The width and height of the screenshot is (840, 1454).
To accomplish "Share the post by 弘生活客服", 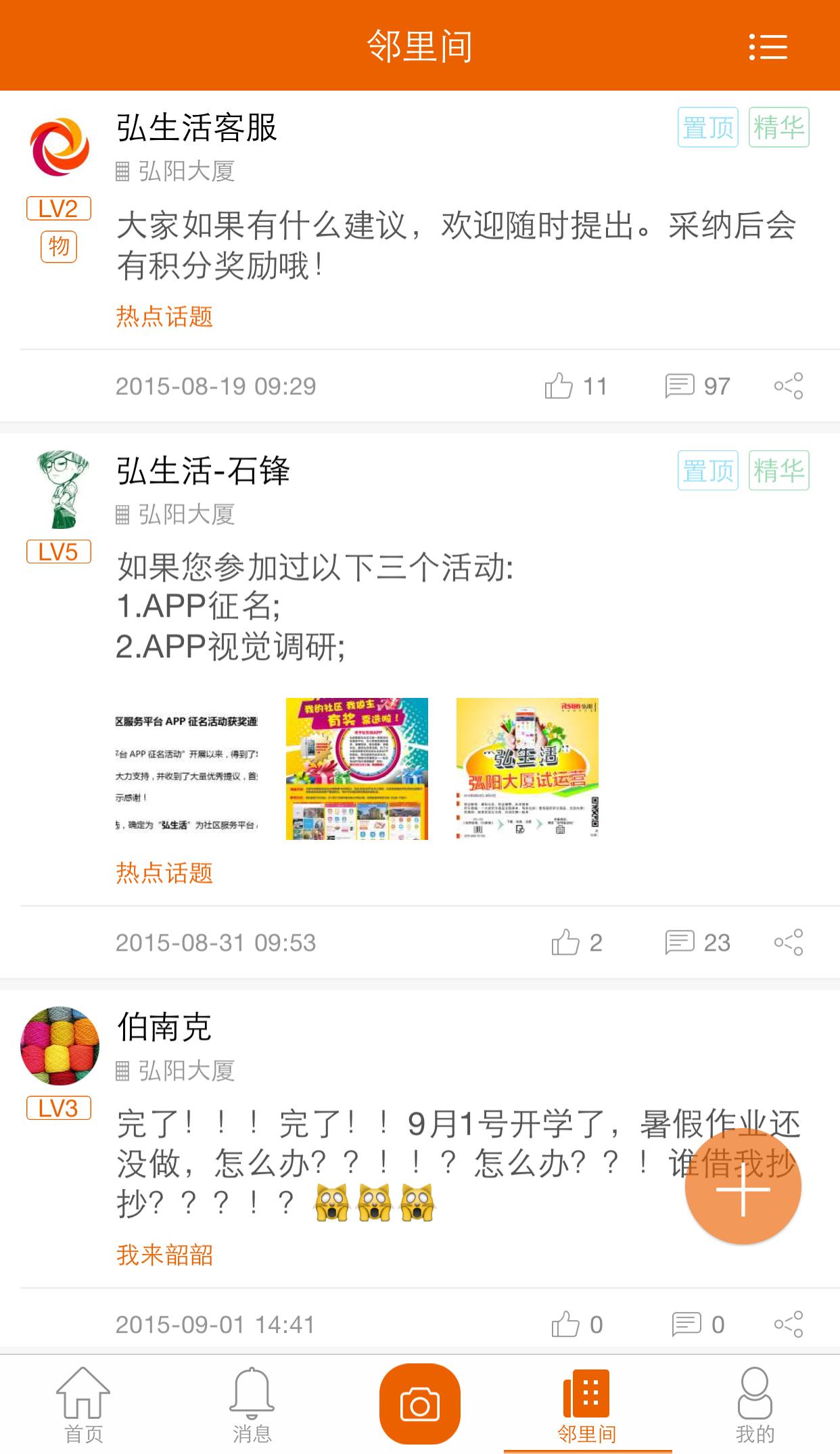I will tap(788, 386).
